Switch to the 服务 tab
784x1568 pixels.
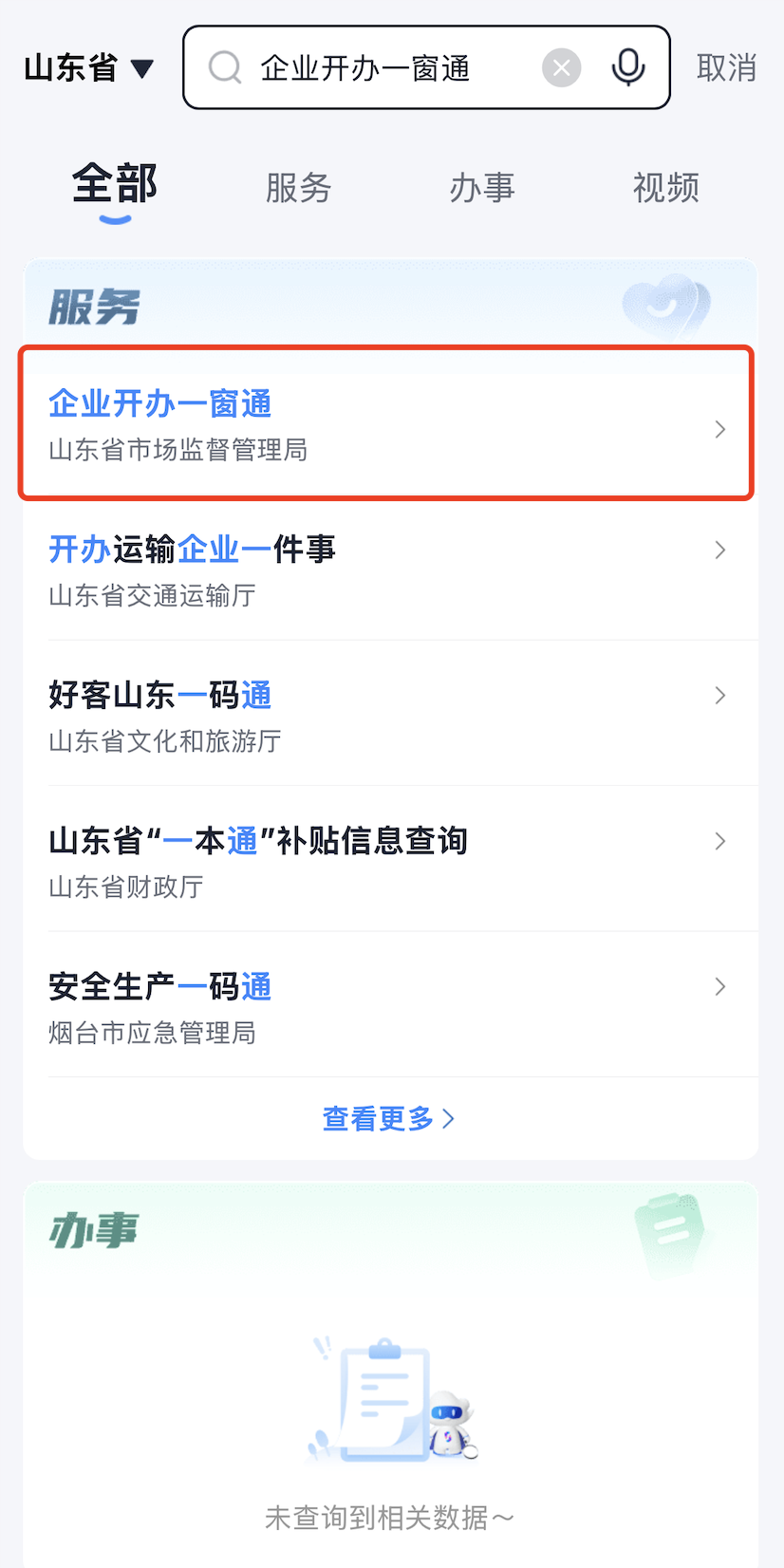tap(298, 188)
